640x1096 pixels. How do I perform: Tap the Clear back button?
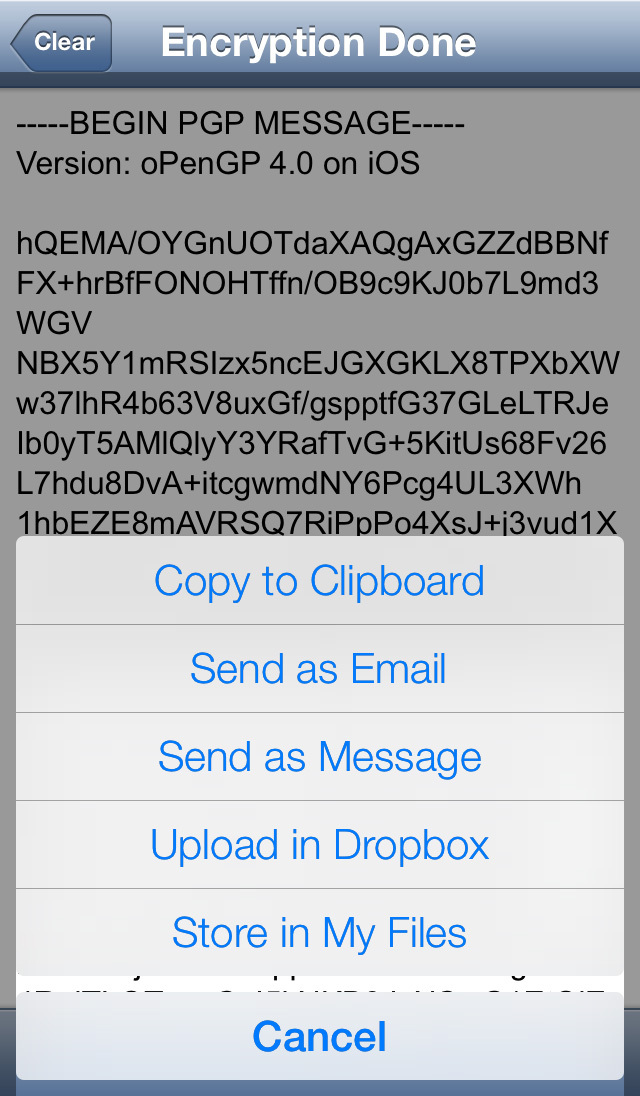click(x=61, y=43)
